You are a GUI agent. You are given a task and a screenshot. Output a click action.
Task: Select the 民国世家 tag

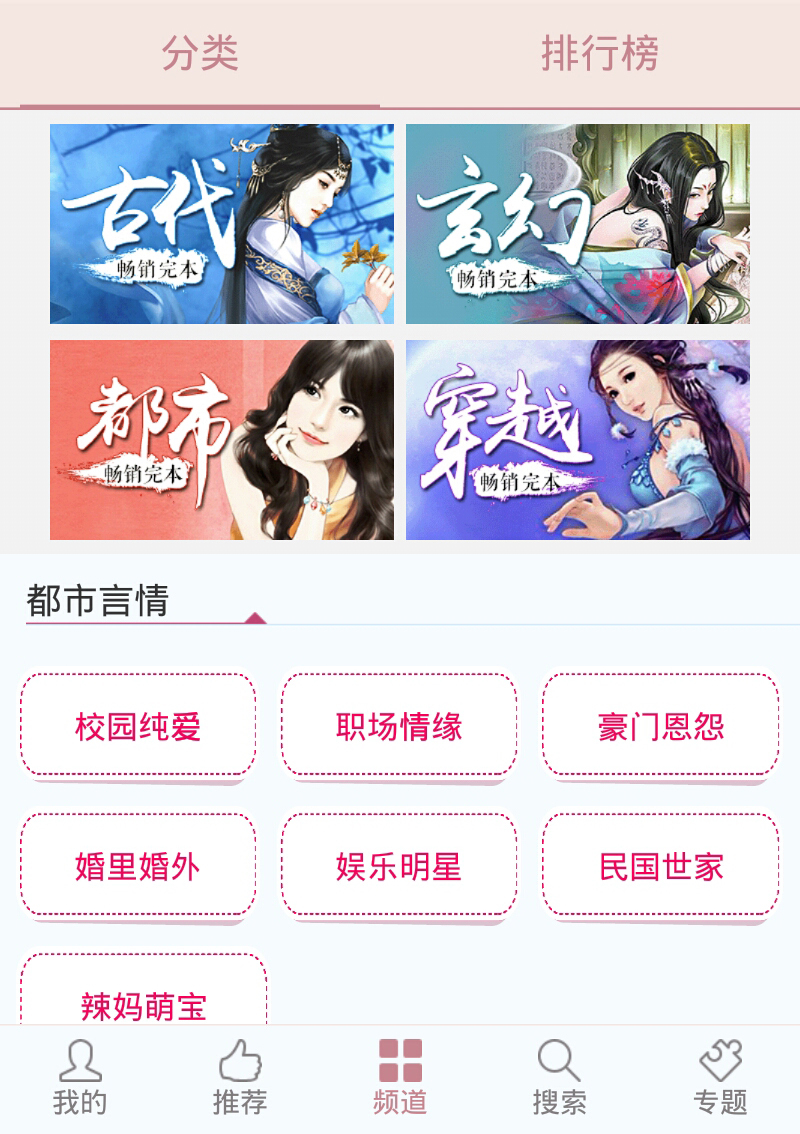point(660,868)
